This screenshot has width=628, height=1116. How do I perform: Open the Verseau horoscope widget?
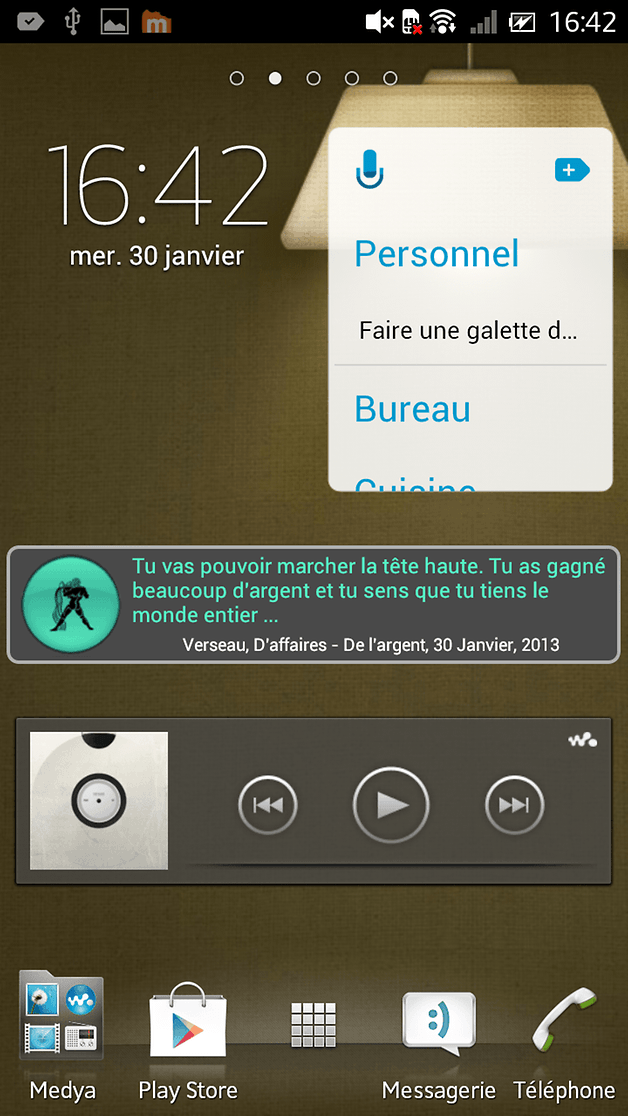(x=314, y=604)
